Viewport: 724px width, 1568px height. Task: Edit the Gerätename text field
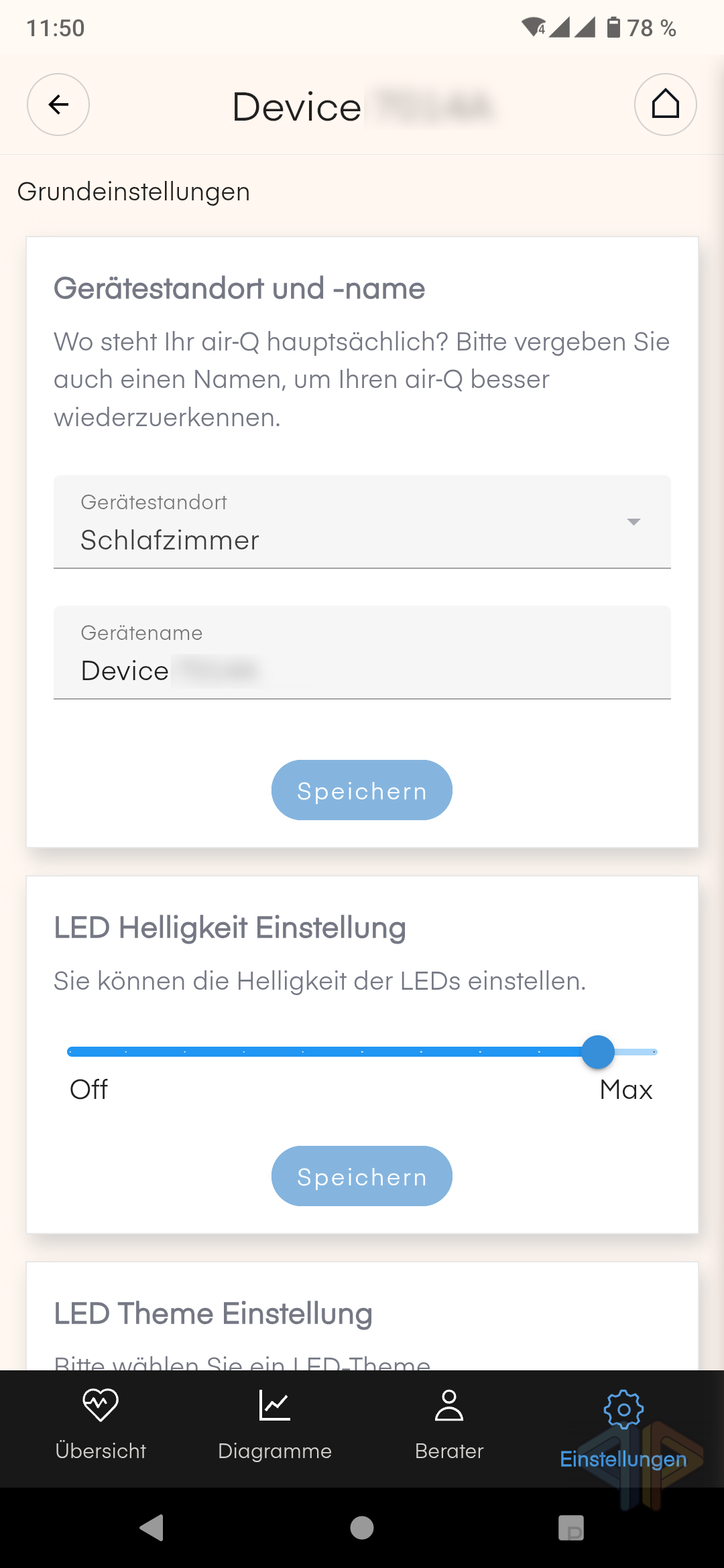[362, 653]
